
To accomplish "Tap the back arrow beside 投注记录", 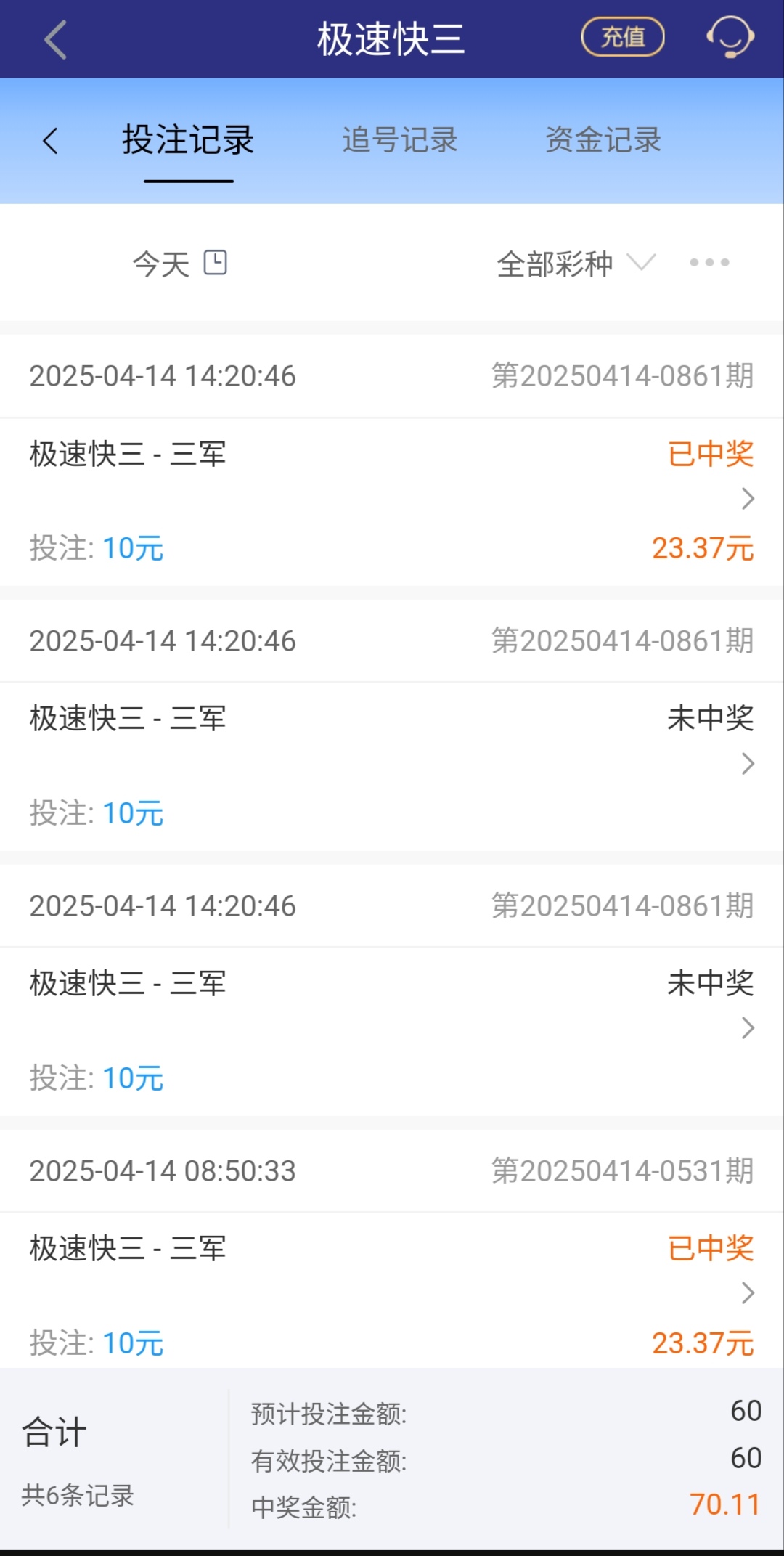I will coord(50,141).
